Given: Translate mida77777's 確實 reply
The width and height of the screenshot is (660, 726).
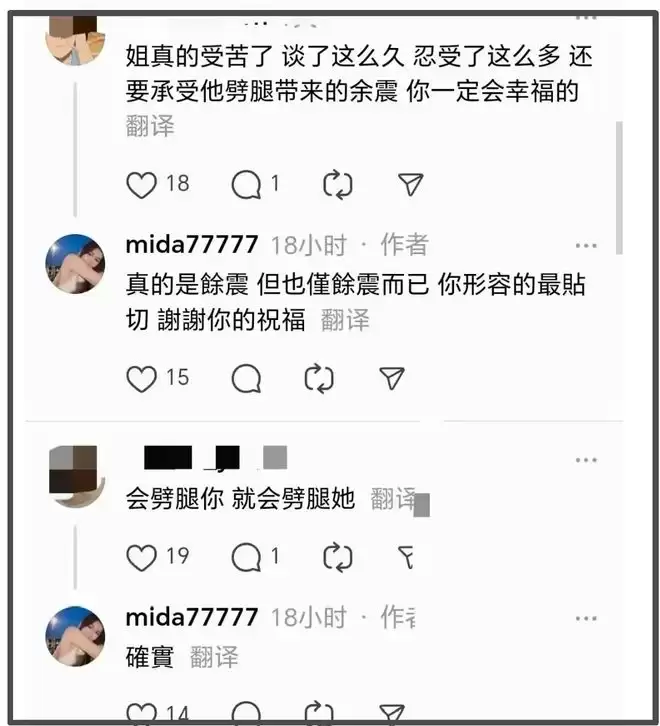Looking at the screenshot, I should coord(214,657).
